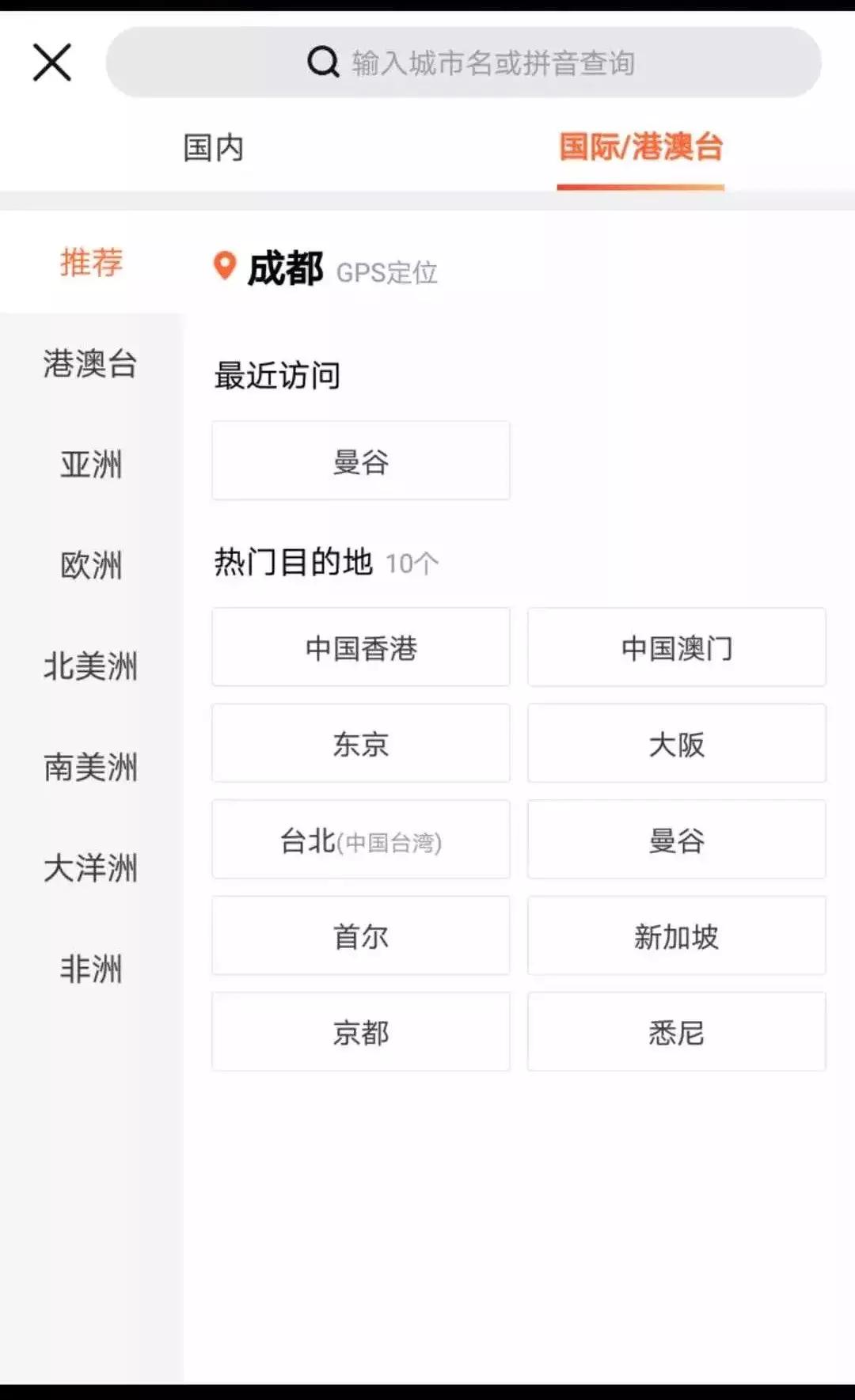Screen dimensions: 855x1400
Task: Click the orange GPS location pin icon
Action: click(x=224, y=264)
